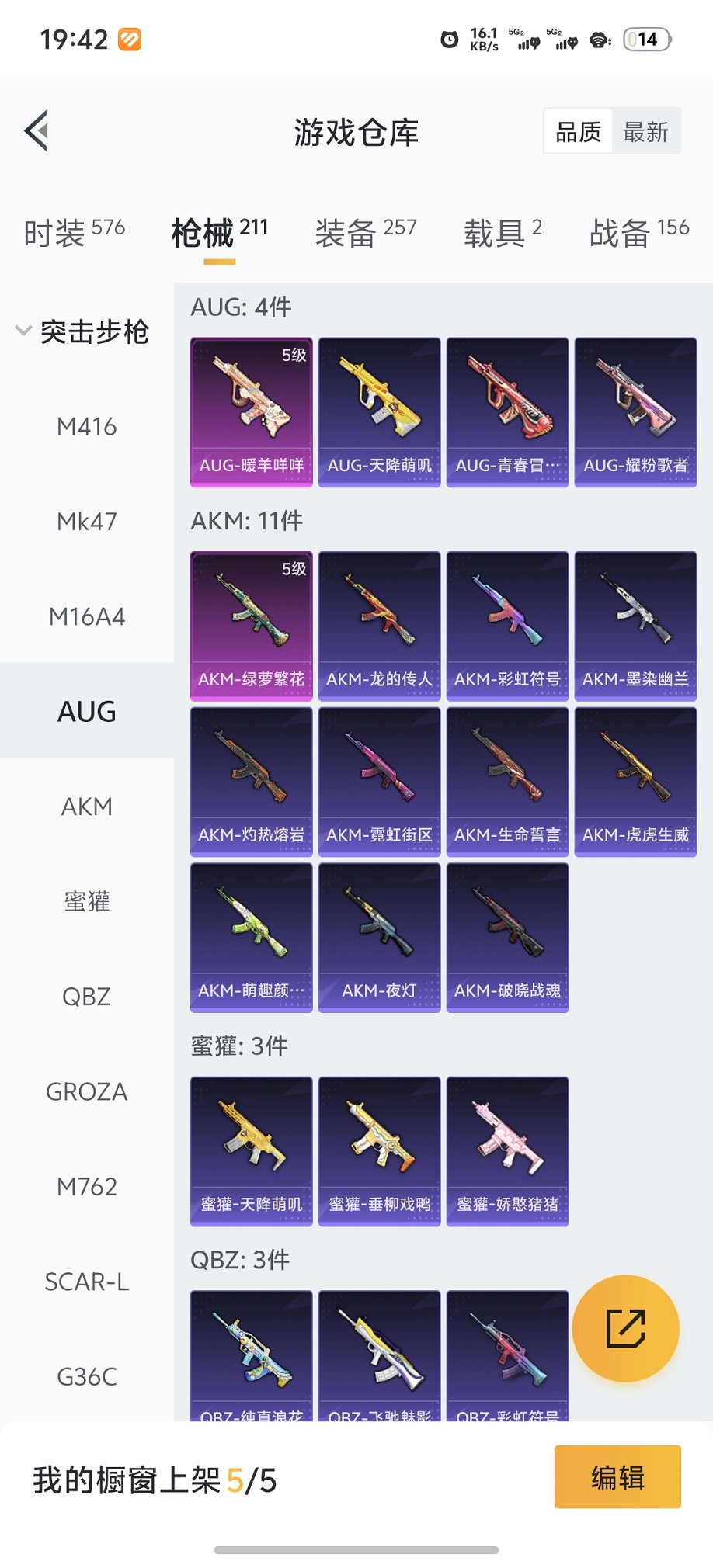Screen dimensions: 713x1568
Task: Jump to AKM in the sidebar
Action: 86,807
